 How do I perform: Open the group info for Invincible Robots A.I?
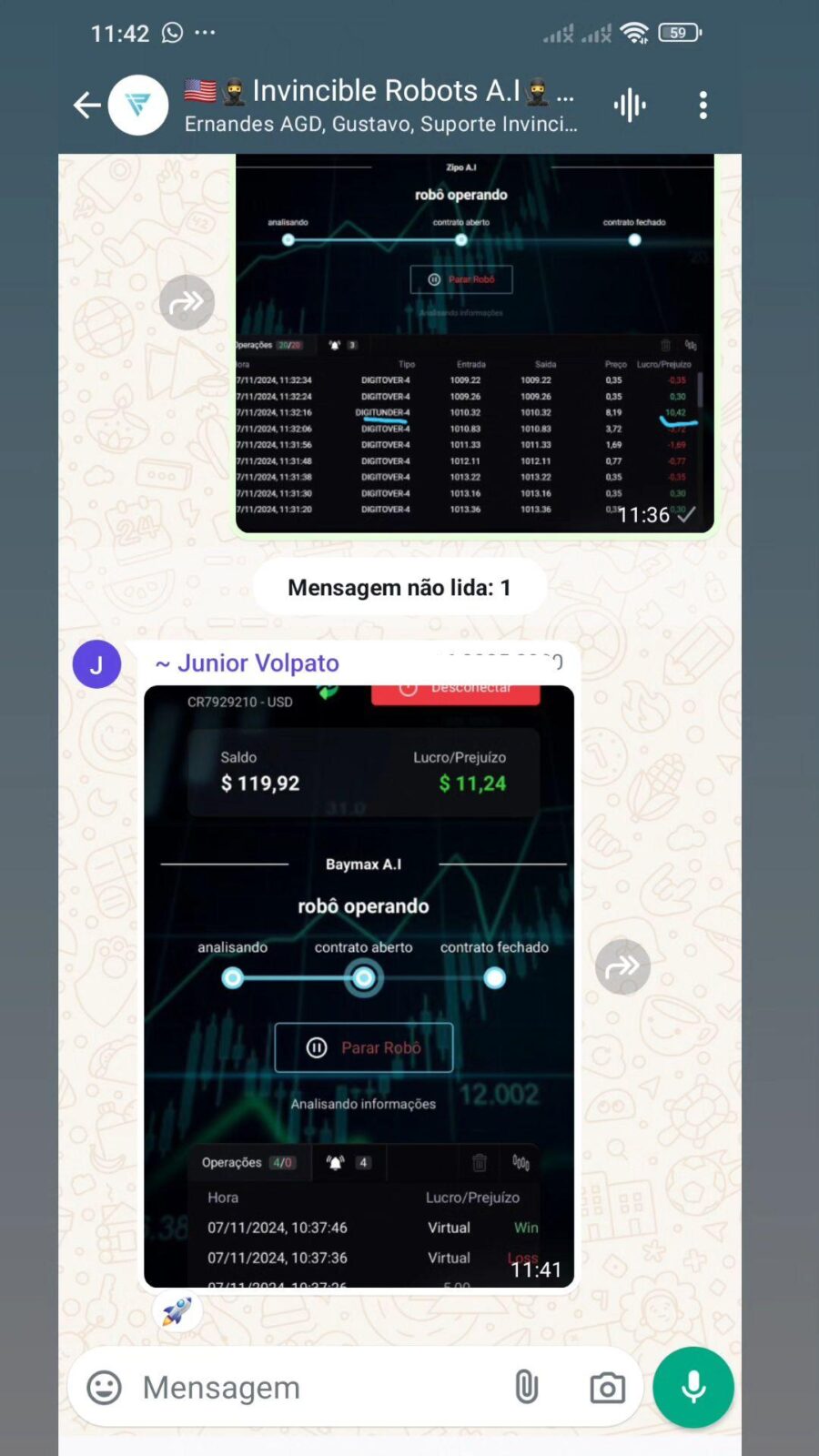pyautogui.click(x=380, y=106)
